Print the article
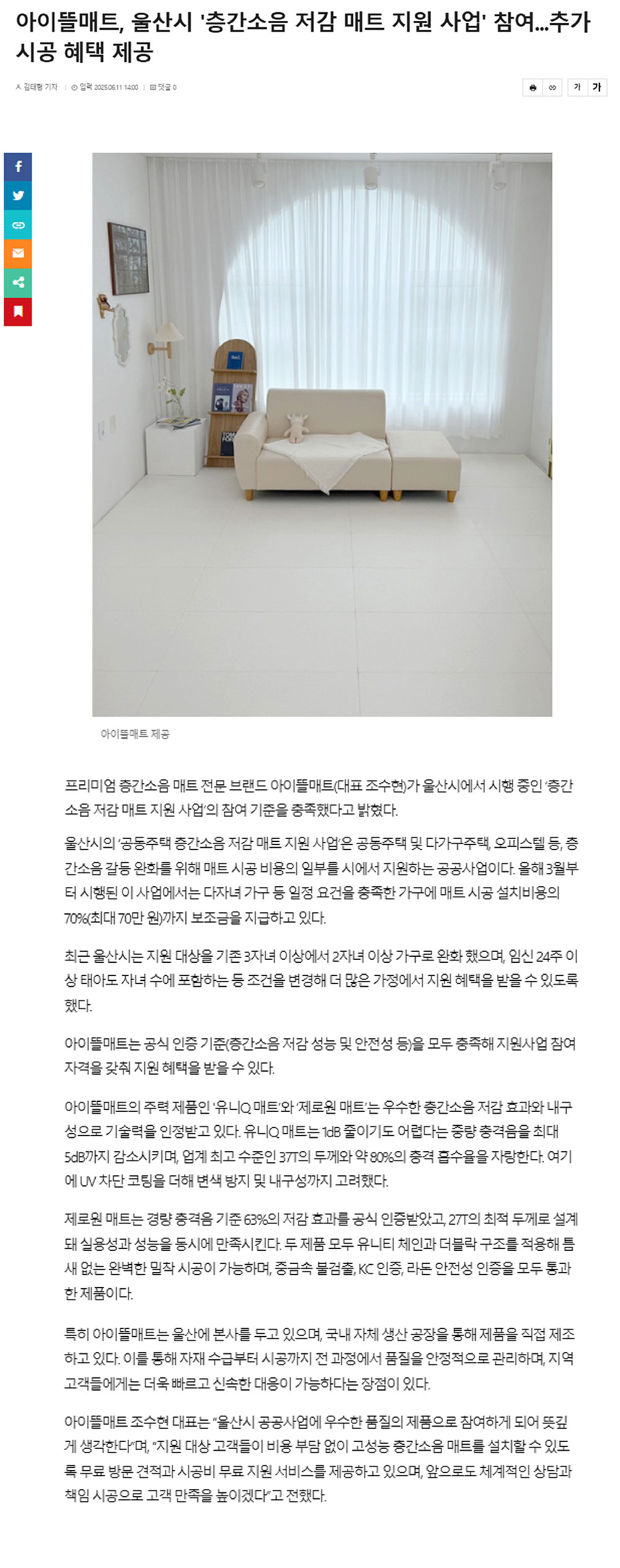 point(533,87)
